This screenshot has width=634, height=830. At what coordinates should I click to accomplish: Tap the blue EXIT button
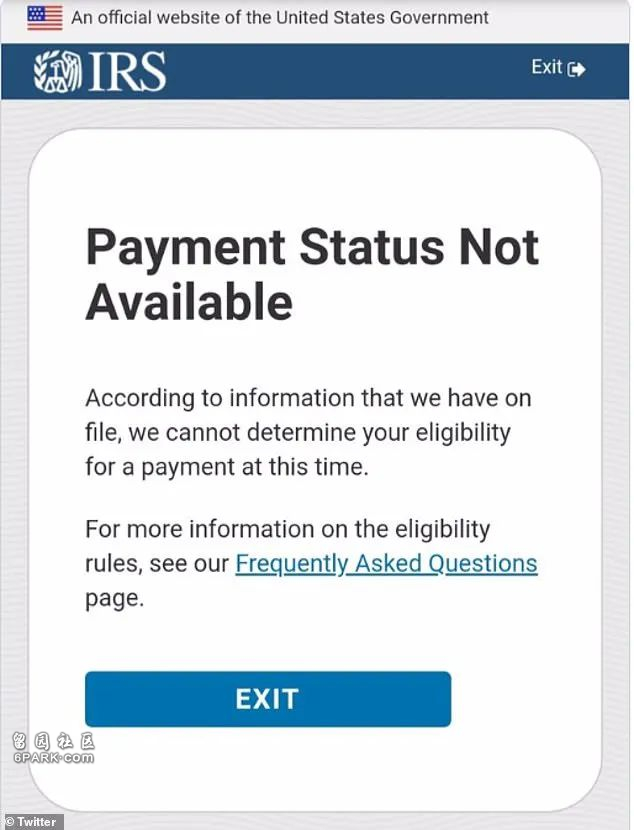click(x=267, y=699)
